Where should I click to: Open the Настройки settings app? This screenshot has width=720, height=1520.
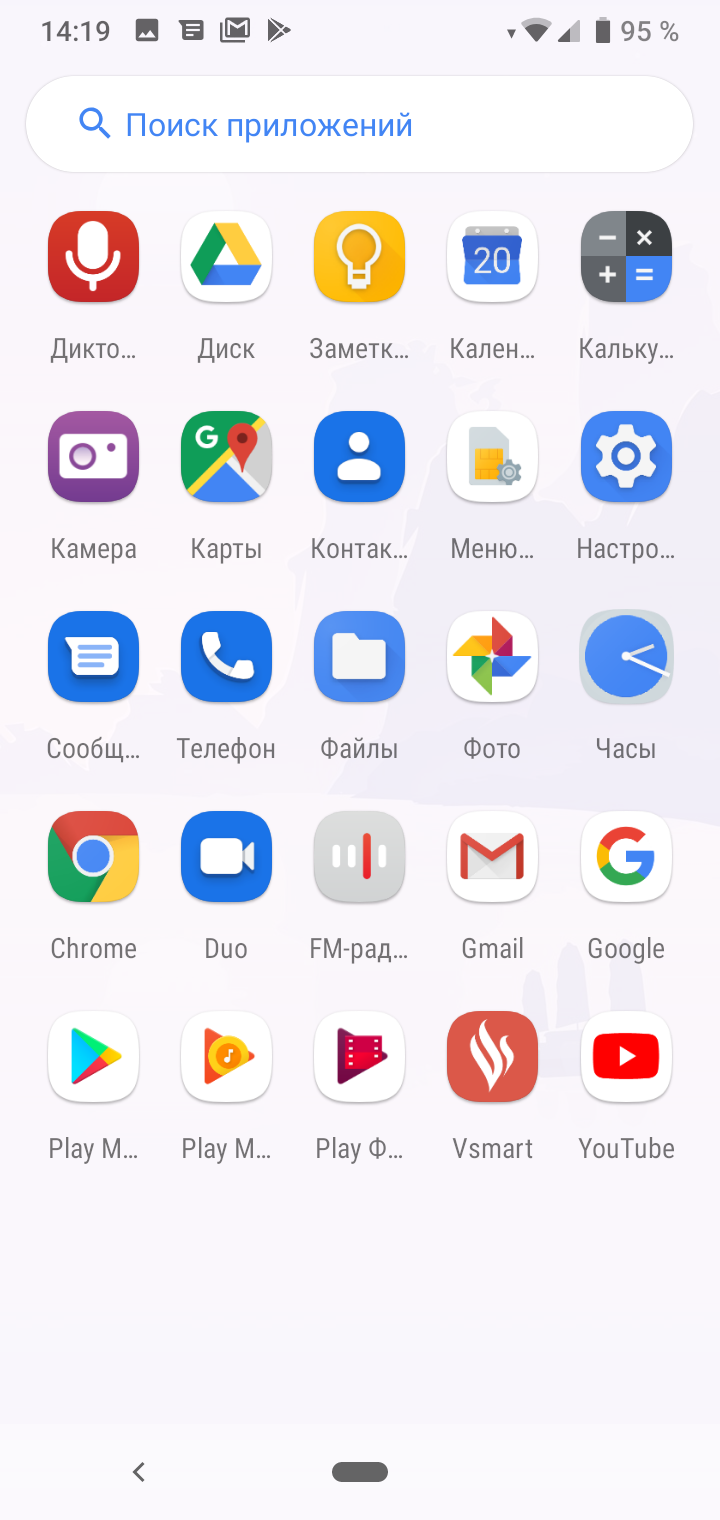[x=626, y=457]
